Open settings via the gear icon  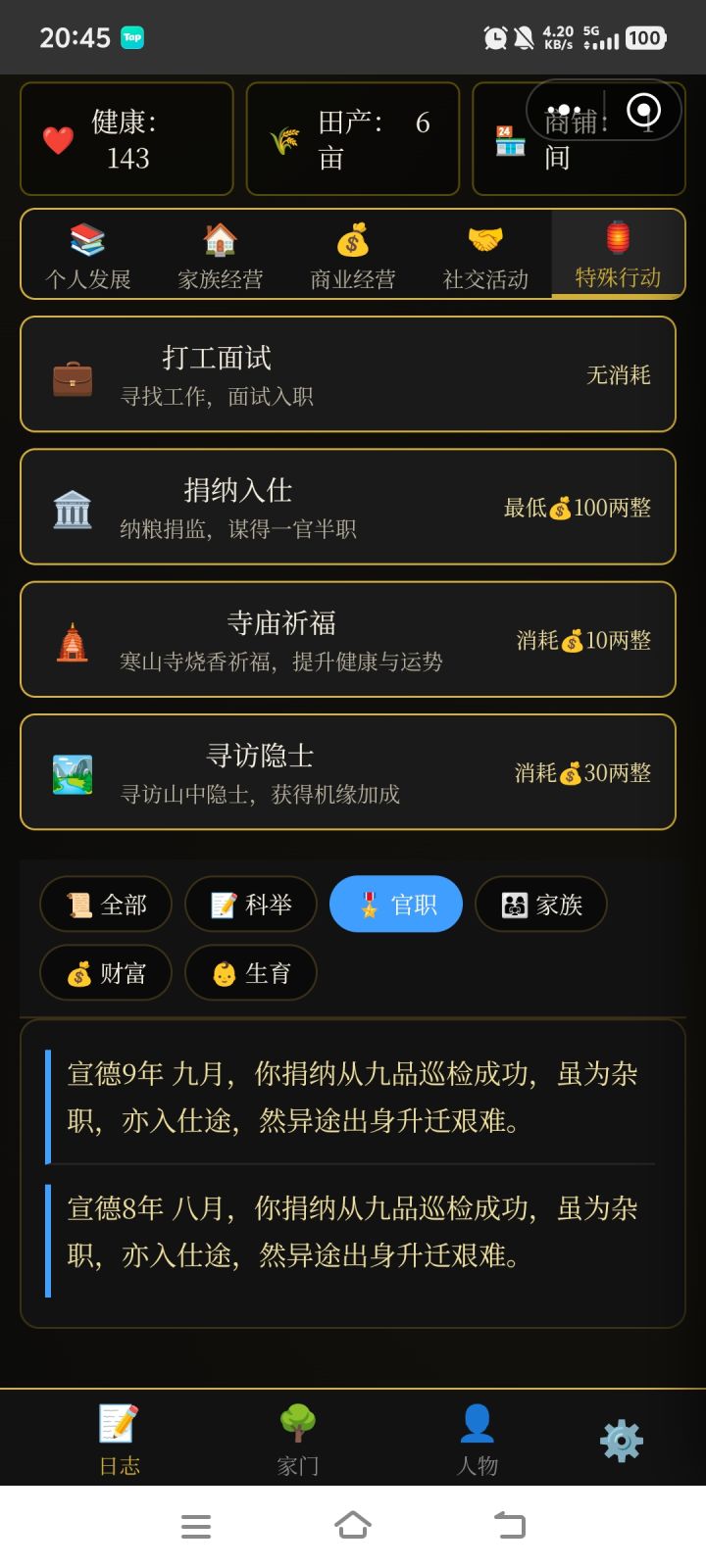(621, 1441)
